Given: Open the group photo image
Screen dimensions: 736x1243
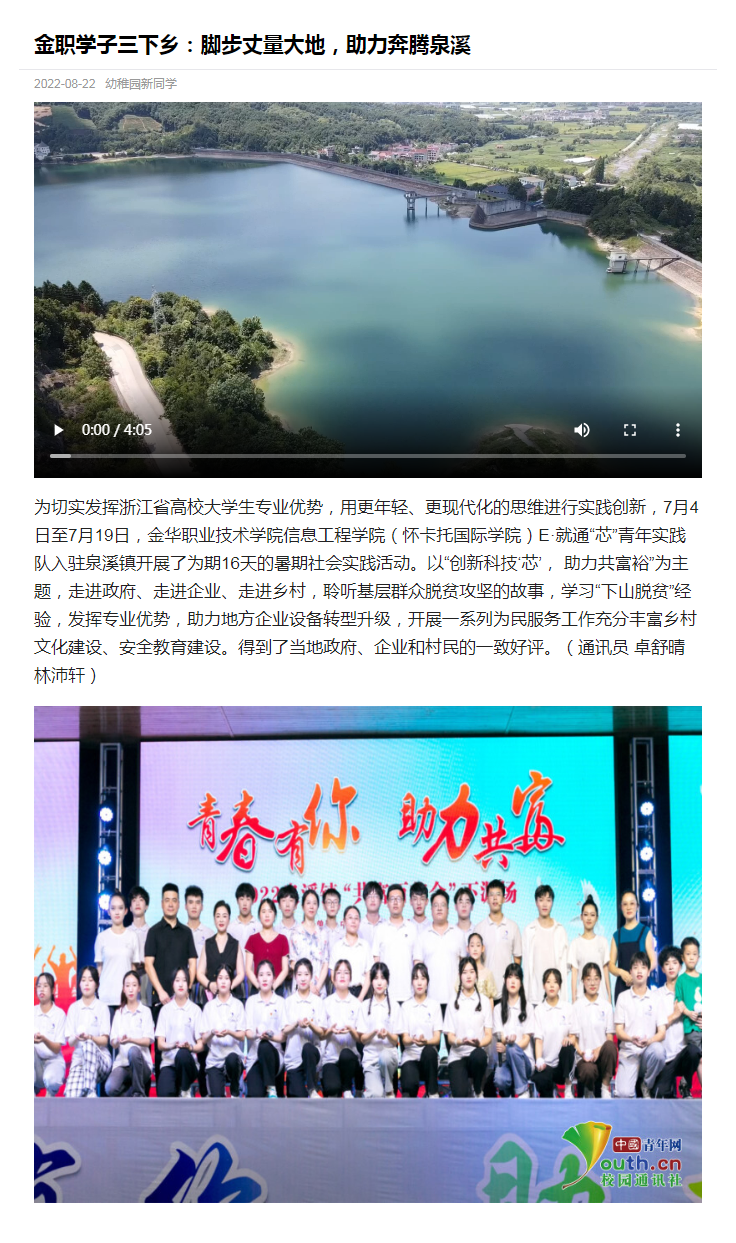Looking at the screenshot, I should click(368, 953).
